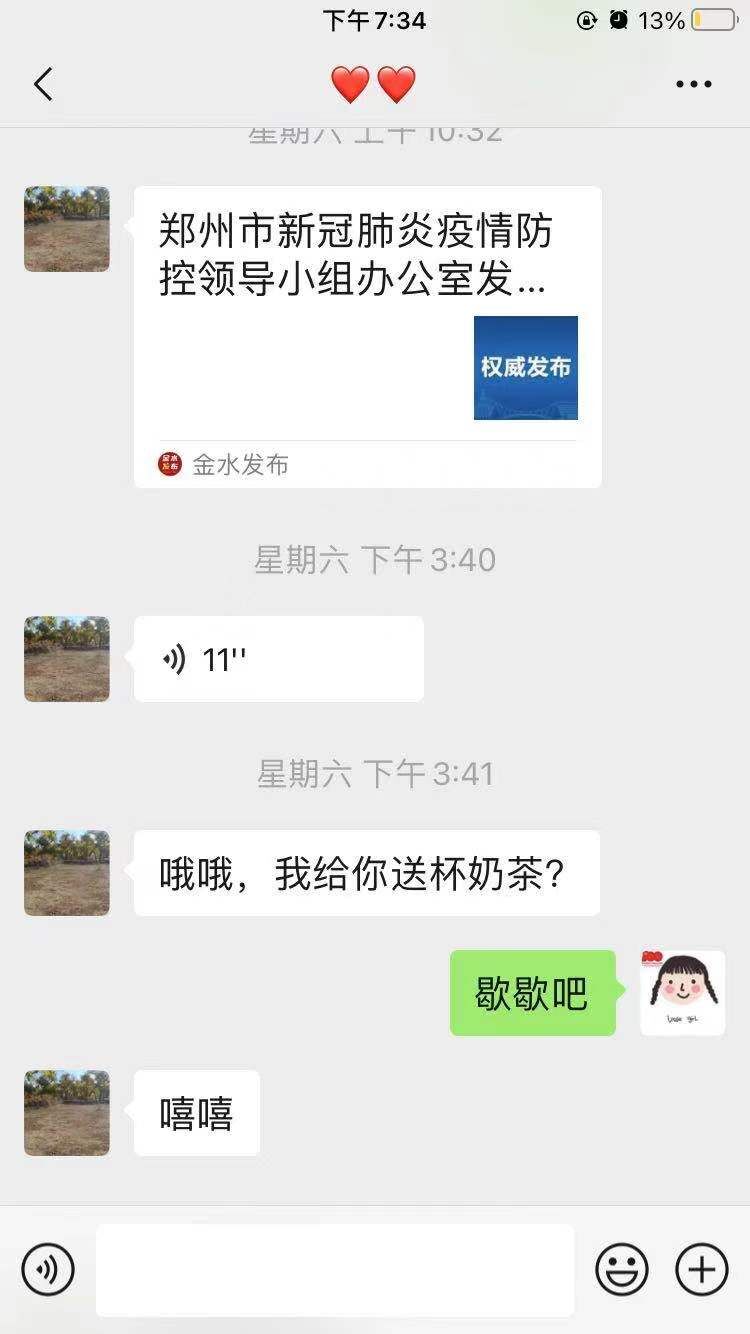The image size is (750, 1334).
Task: Go back to the chat list
Action: pos(43,85)
